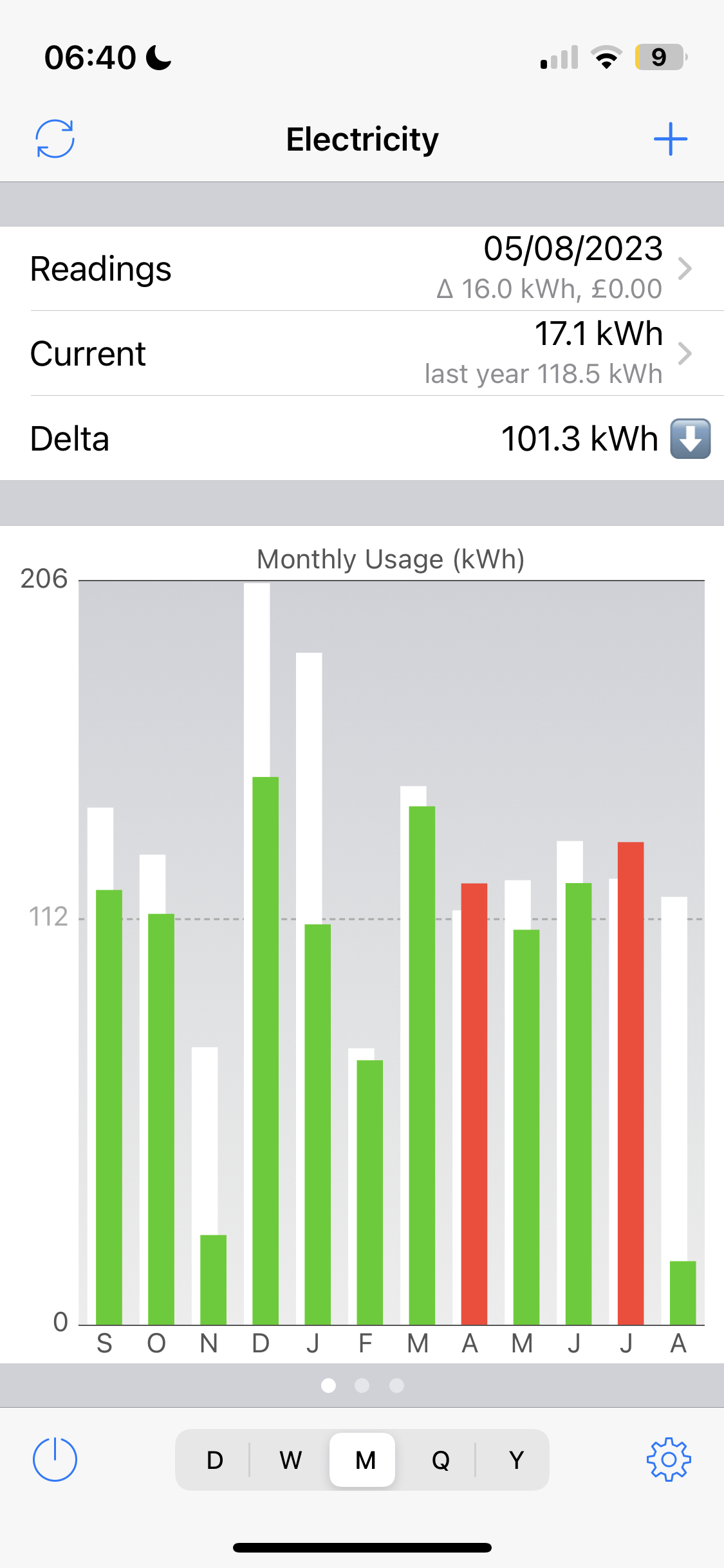Open settings gear icon
The image size is (724, 1568).
669,1459
